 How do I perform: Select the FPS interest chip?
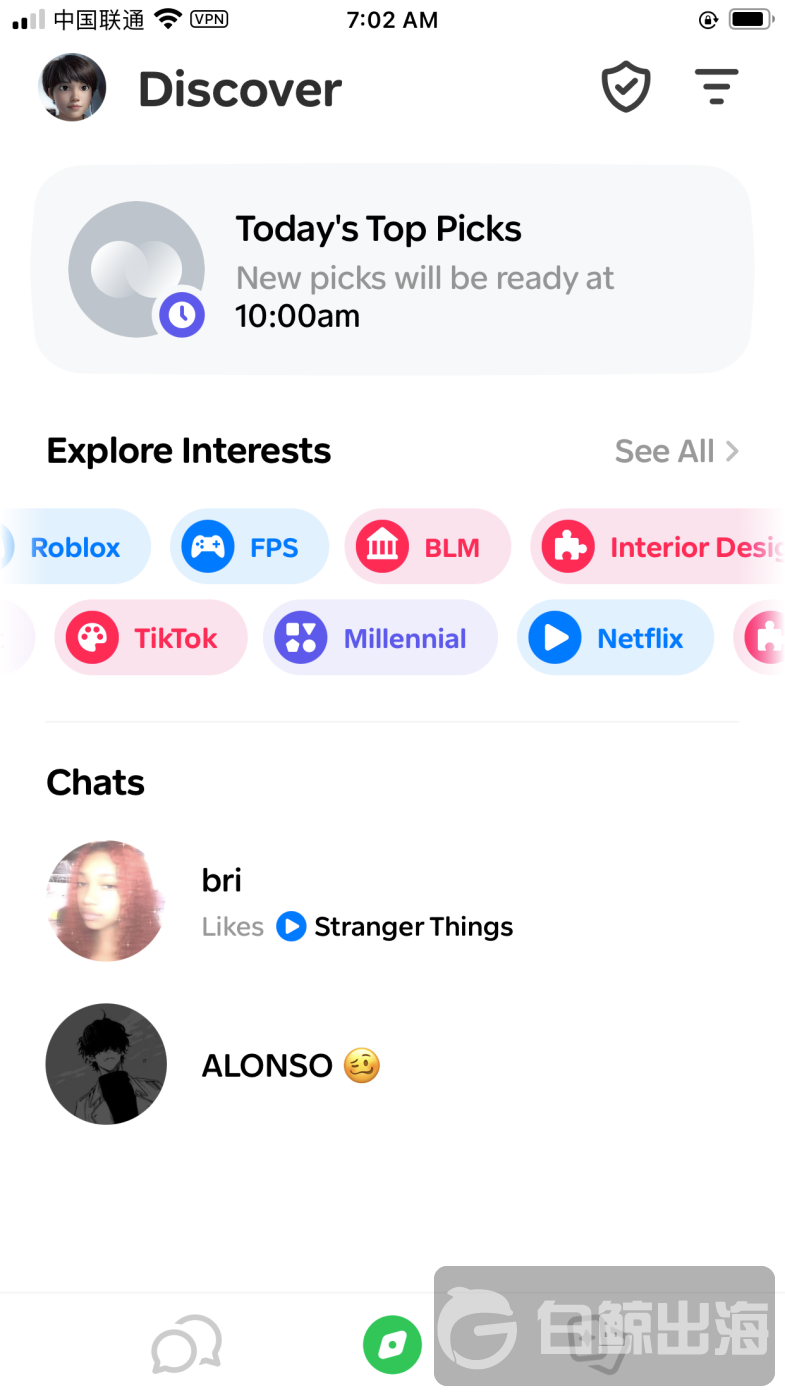tap(249, 547)
